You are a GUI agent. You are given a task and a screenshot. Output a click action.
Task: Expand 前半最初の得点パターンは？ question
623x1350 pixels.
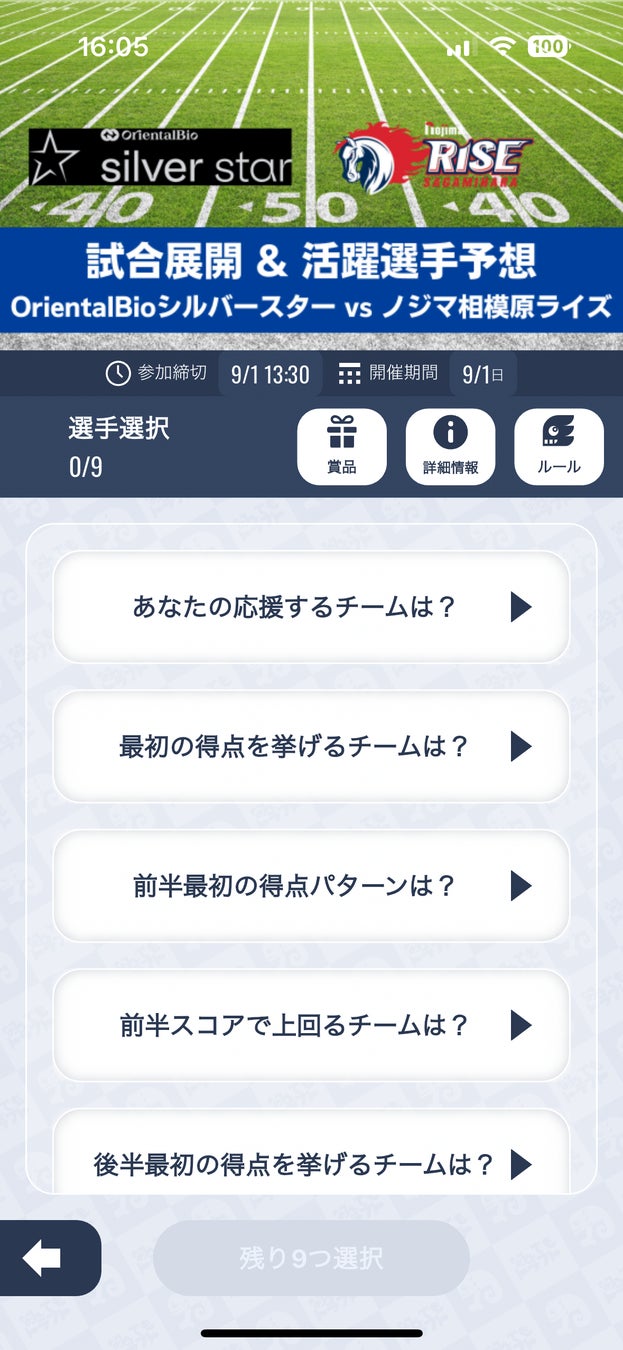311,886
